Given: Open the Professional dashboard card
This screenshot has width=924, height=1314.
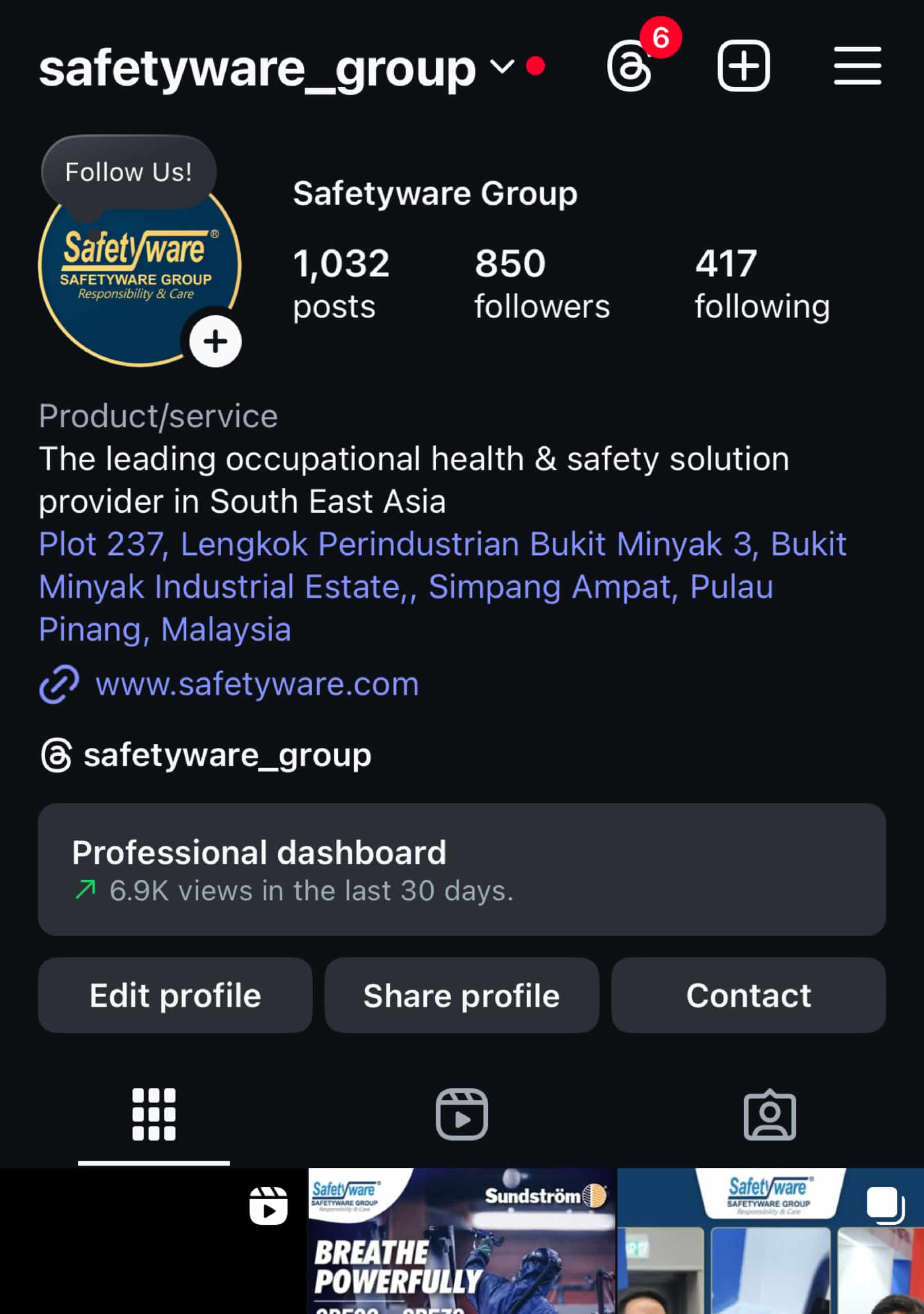Looking at the screenshot, I should pyautogui.click(x=461, y=869).
